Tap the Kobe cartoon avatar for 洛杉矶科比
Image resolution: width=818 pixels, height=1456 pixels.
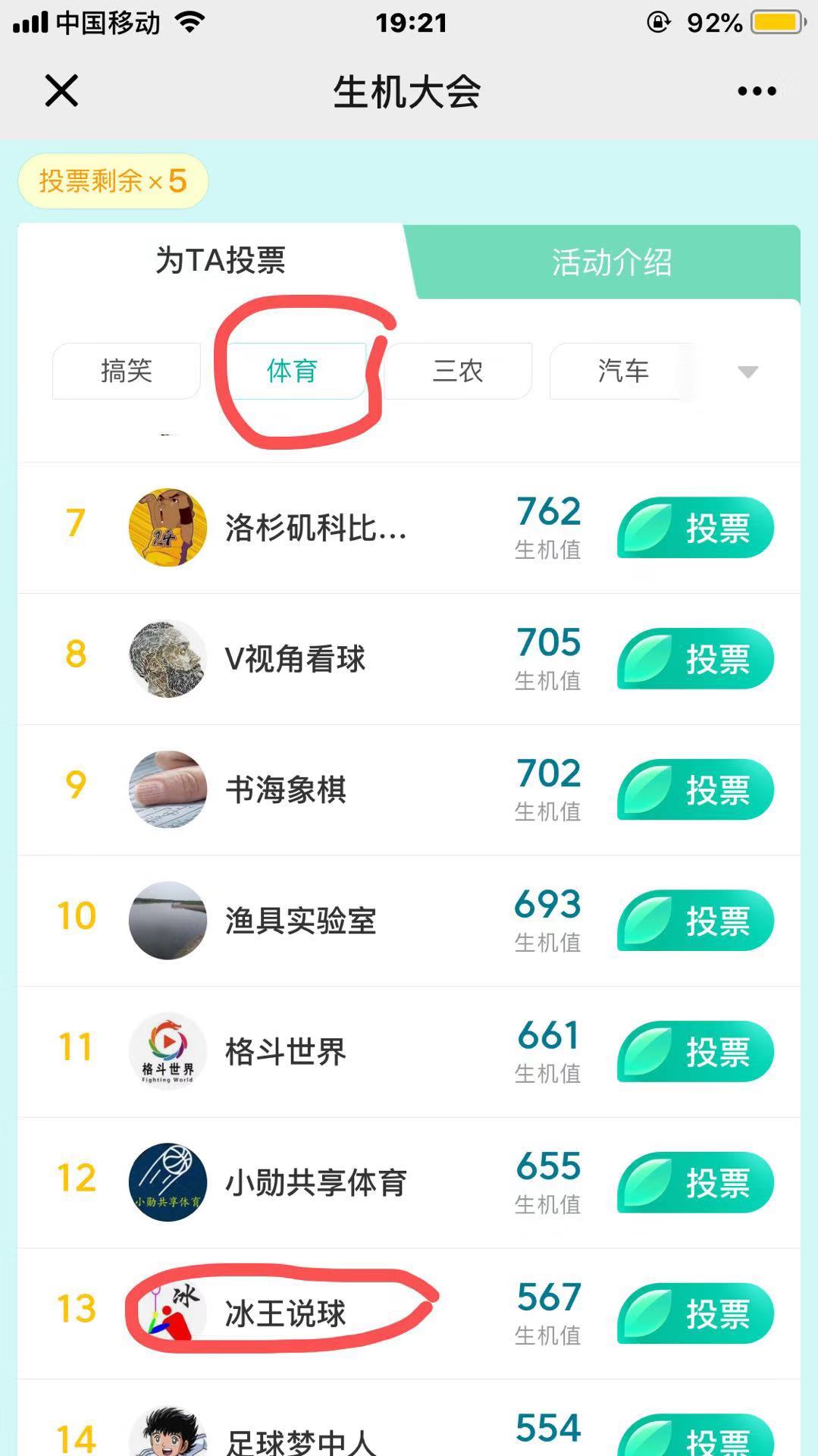pos(168,527)
